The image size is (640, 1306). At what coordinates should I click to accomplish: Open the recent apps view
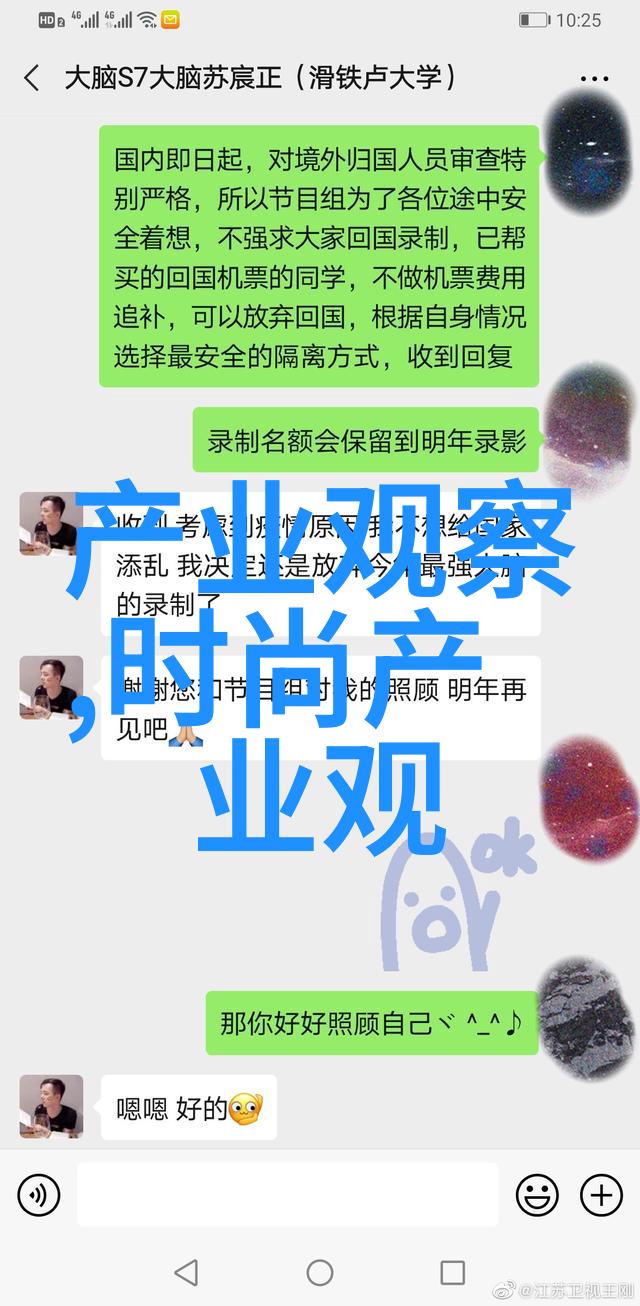pos(453,1273)
